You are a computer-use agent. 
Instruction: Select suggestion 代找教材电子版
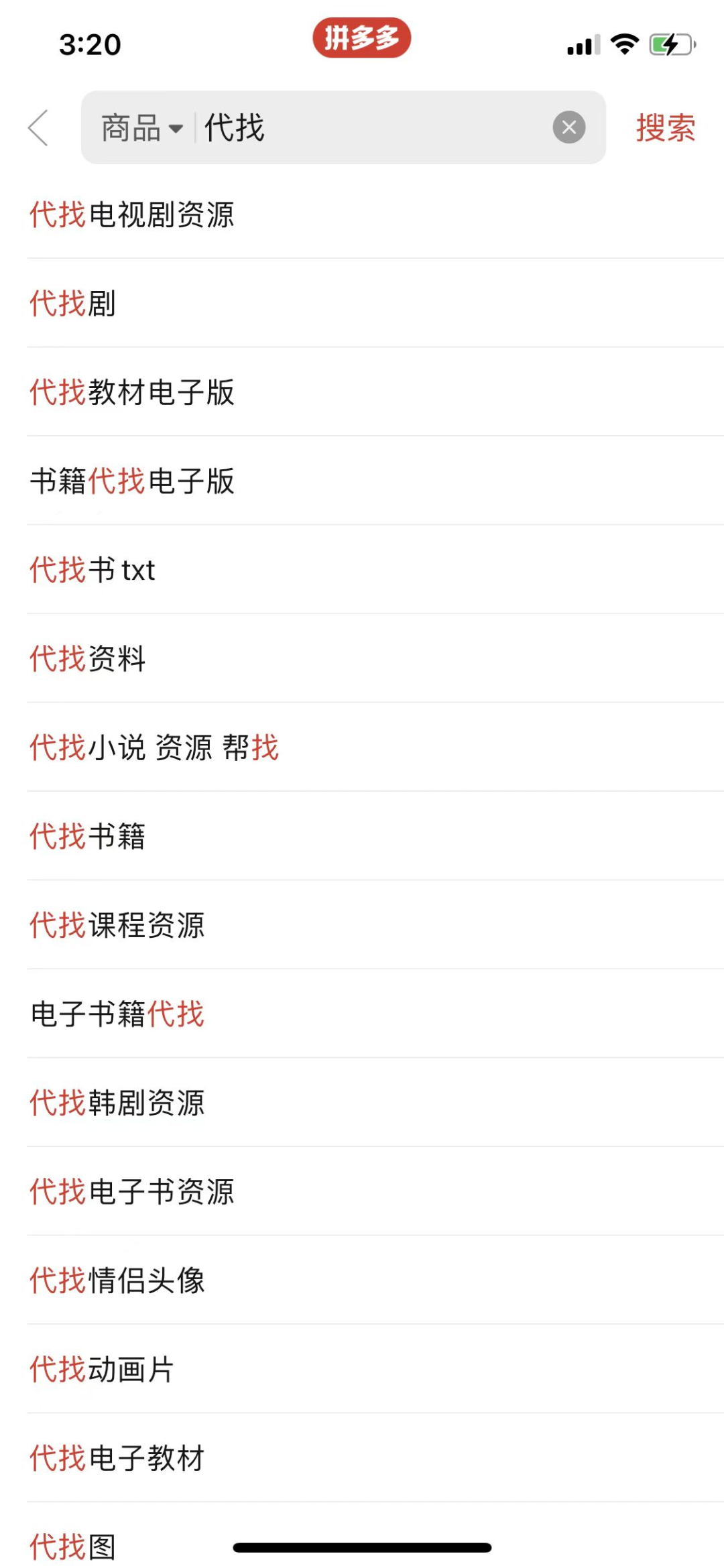pyautogui.click(x=133, y=392)
